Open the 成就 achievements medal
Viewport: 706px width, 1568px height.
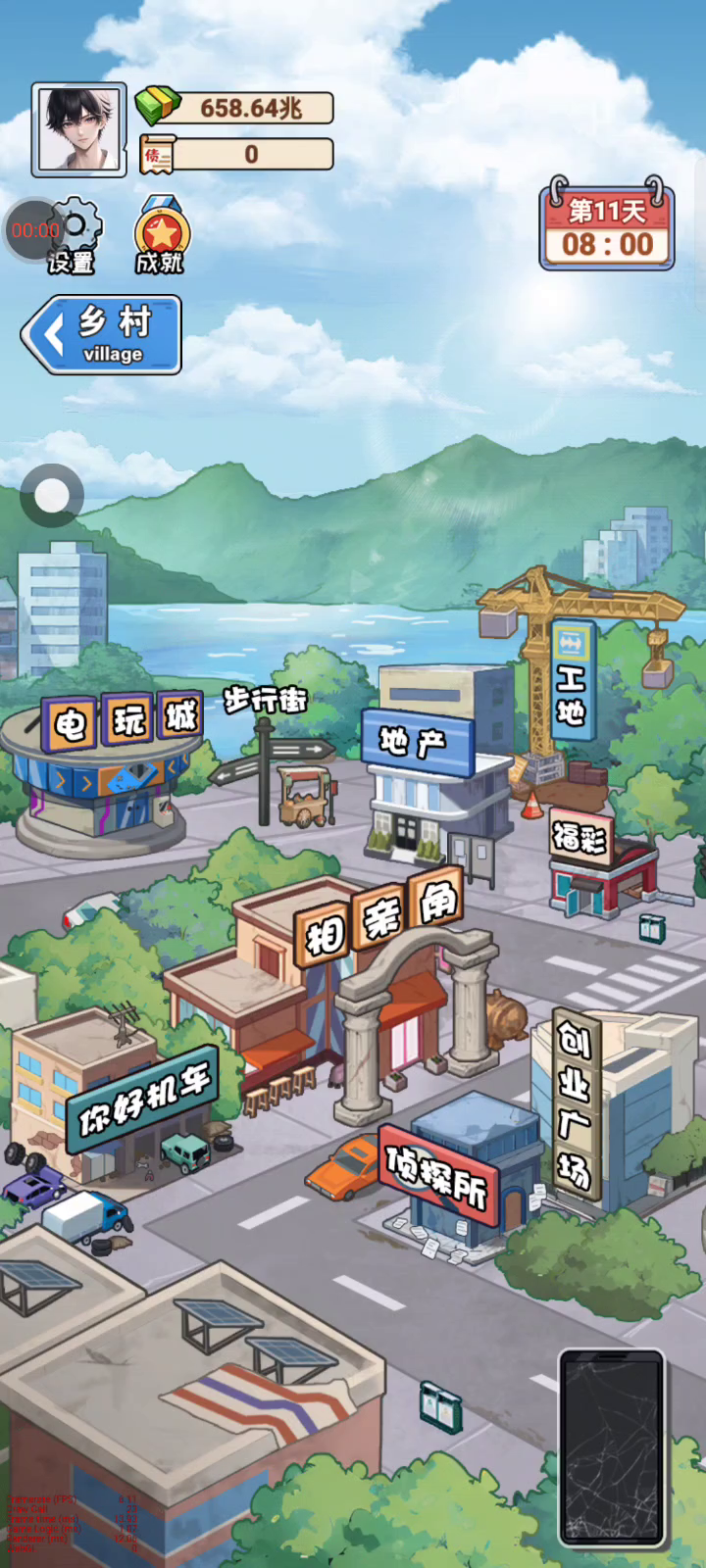tap(161, 235)
